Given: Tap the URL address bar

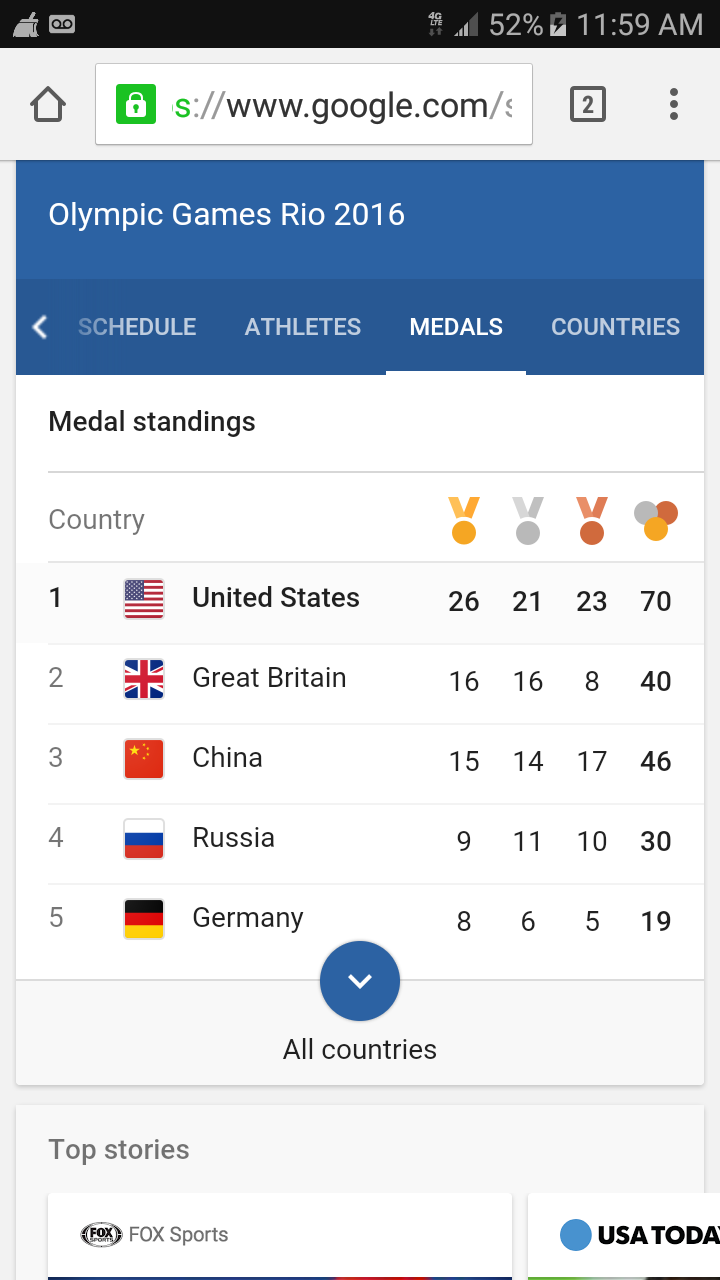Looking at the screenshot, I should (x=314, y=104).
